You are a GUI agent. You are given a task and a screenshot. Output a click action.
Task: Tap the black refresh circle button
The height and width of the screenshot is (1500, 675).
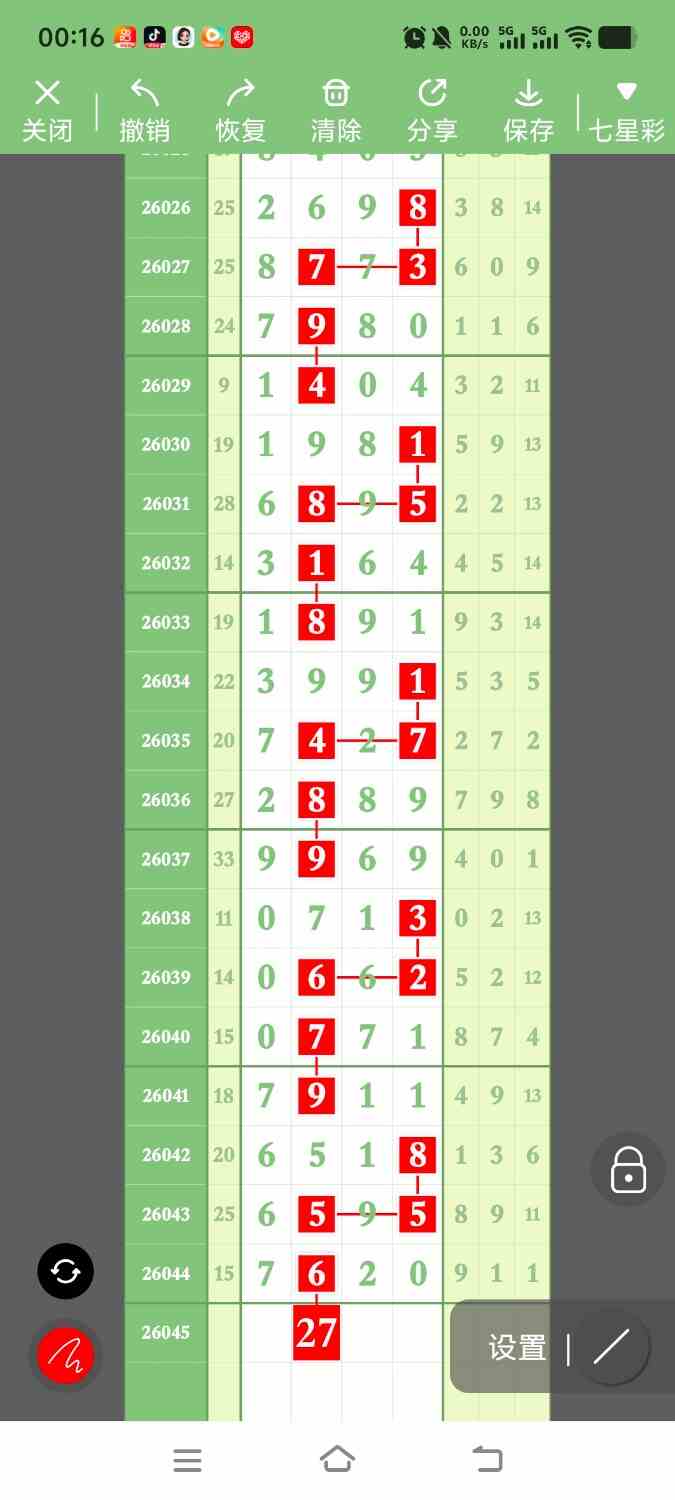point(65,1271)
